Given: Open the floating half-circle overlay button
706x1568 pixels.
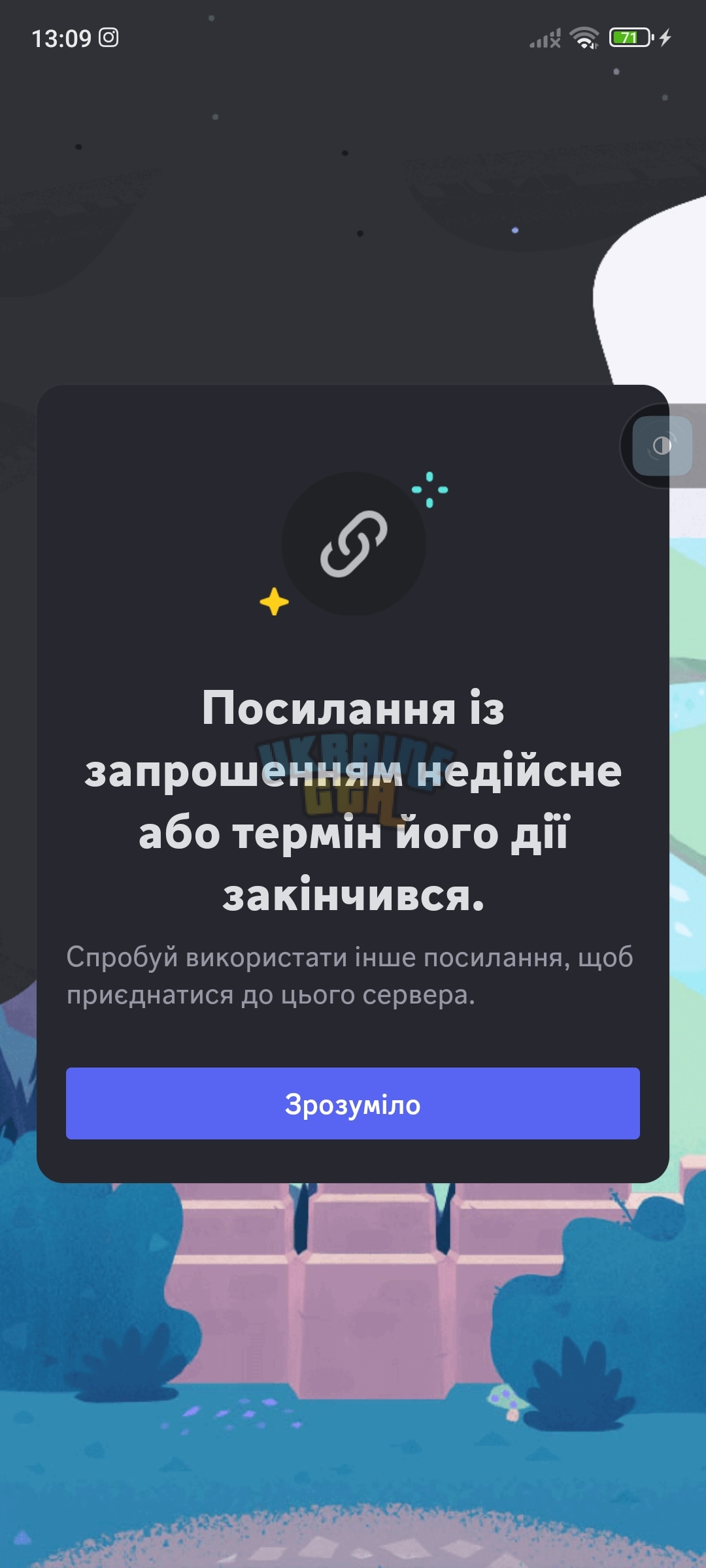Looking at the screenshot, I should coord(662,446).
